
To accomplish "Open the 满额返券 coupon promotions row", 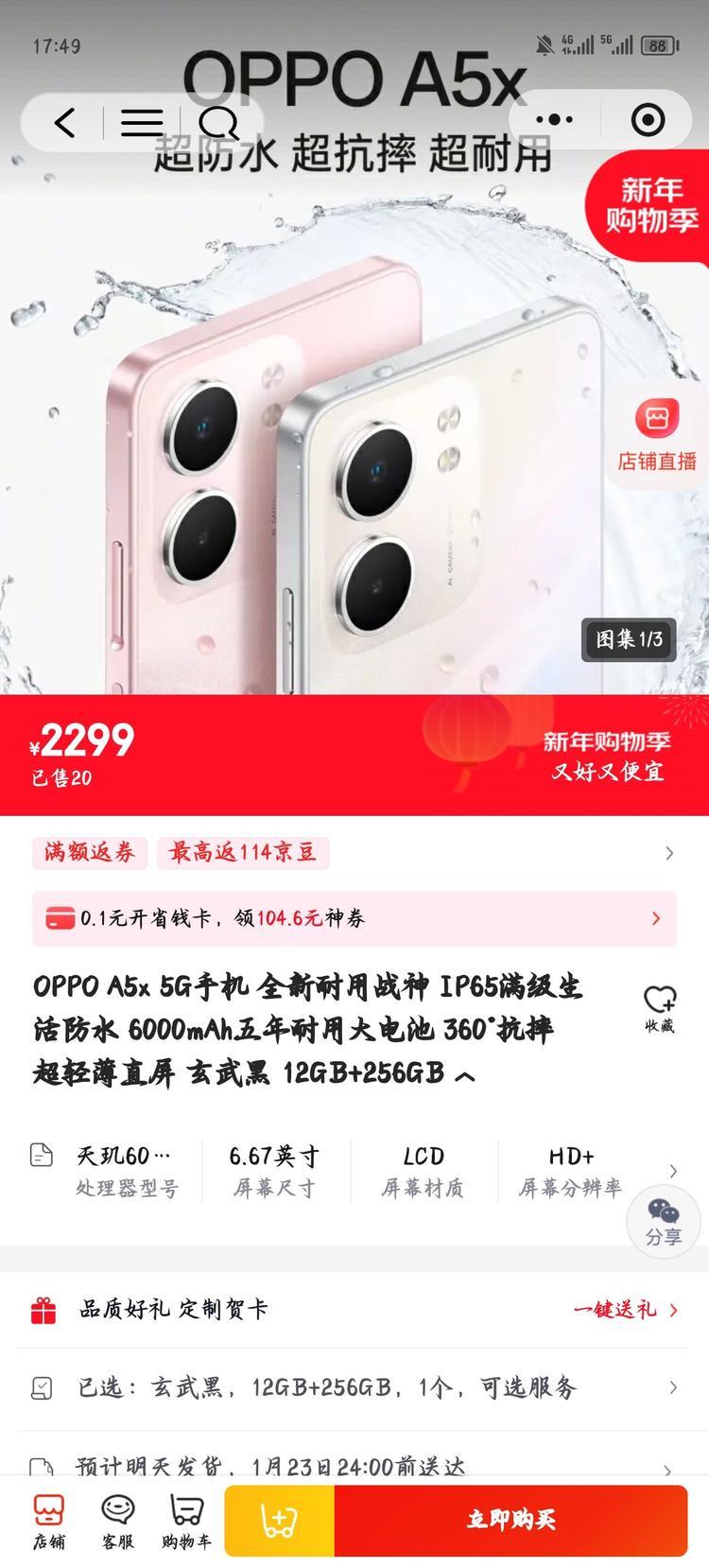I will pos(354,853).
